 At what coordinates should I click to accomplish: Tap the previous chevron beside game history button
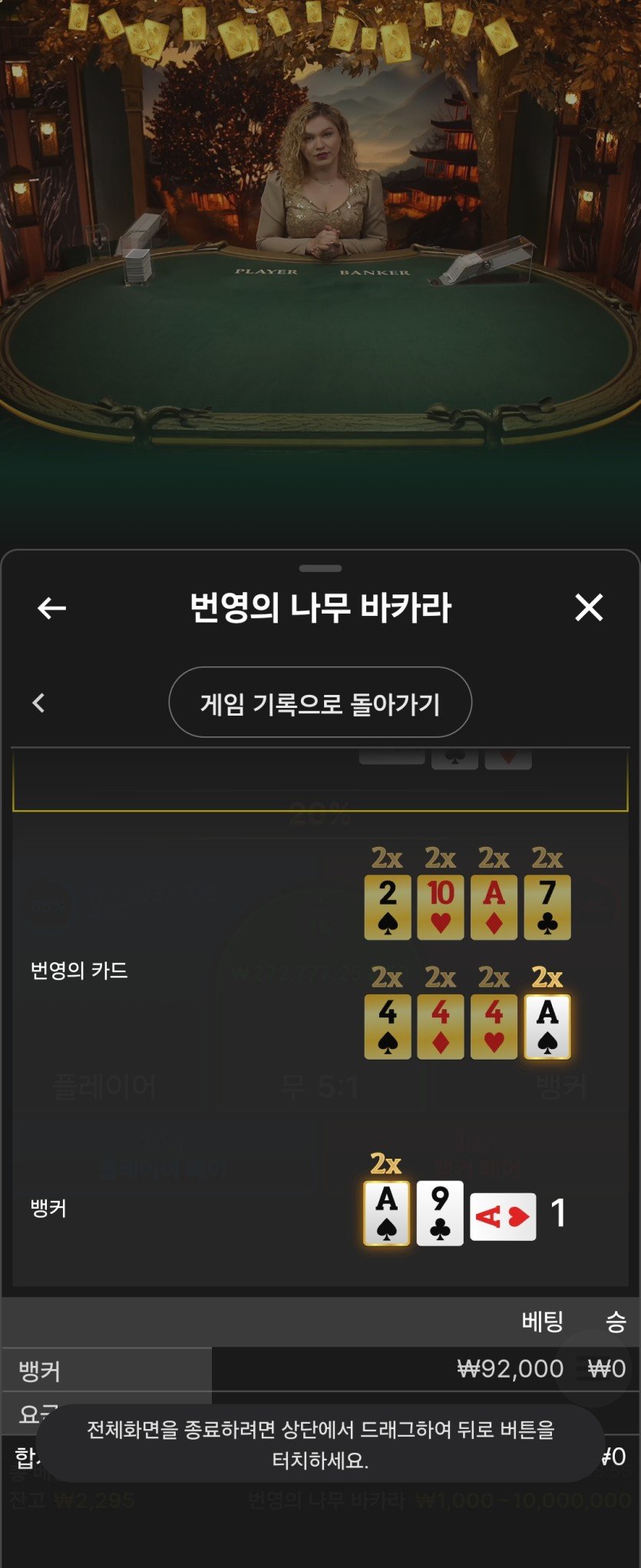pos(39,703)
